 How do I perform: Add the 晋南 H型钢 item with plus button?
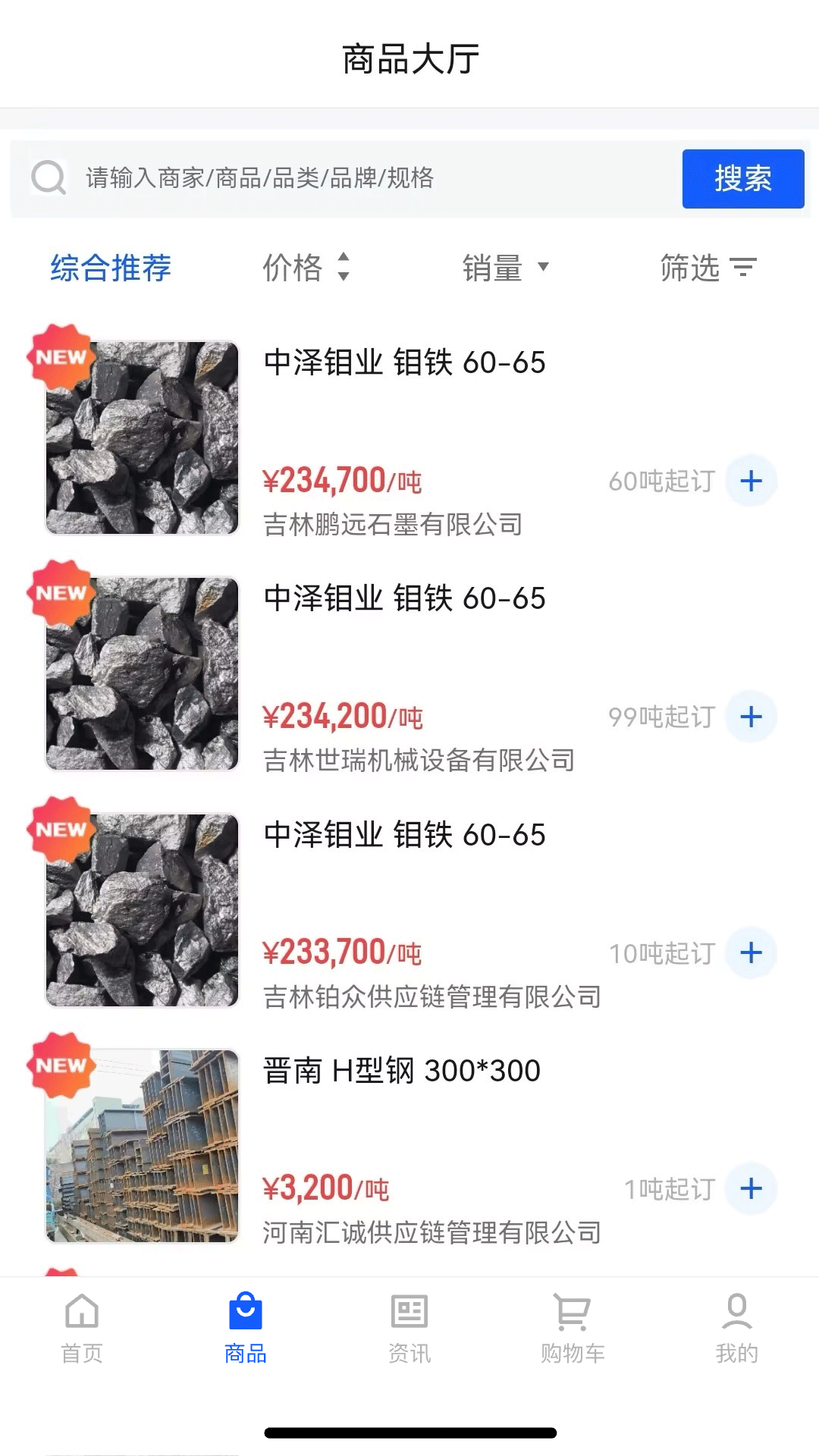coord(752,1188)
